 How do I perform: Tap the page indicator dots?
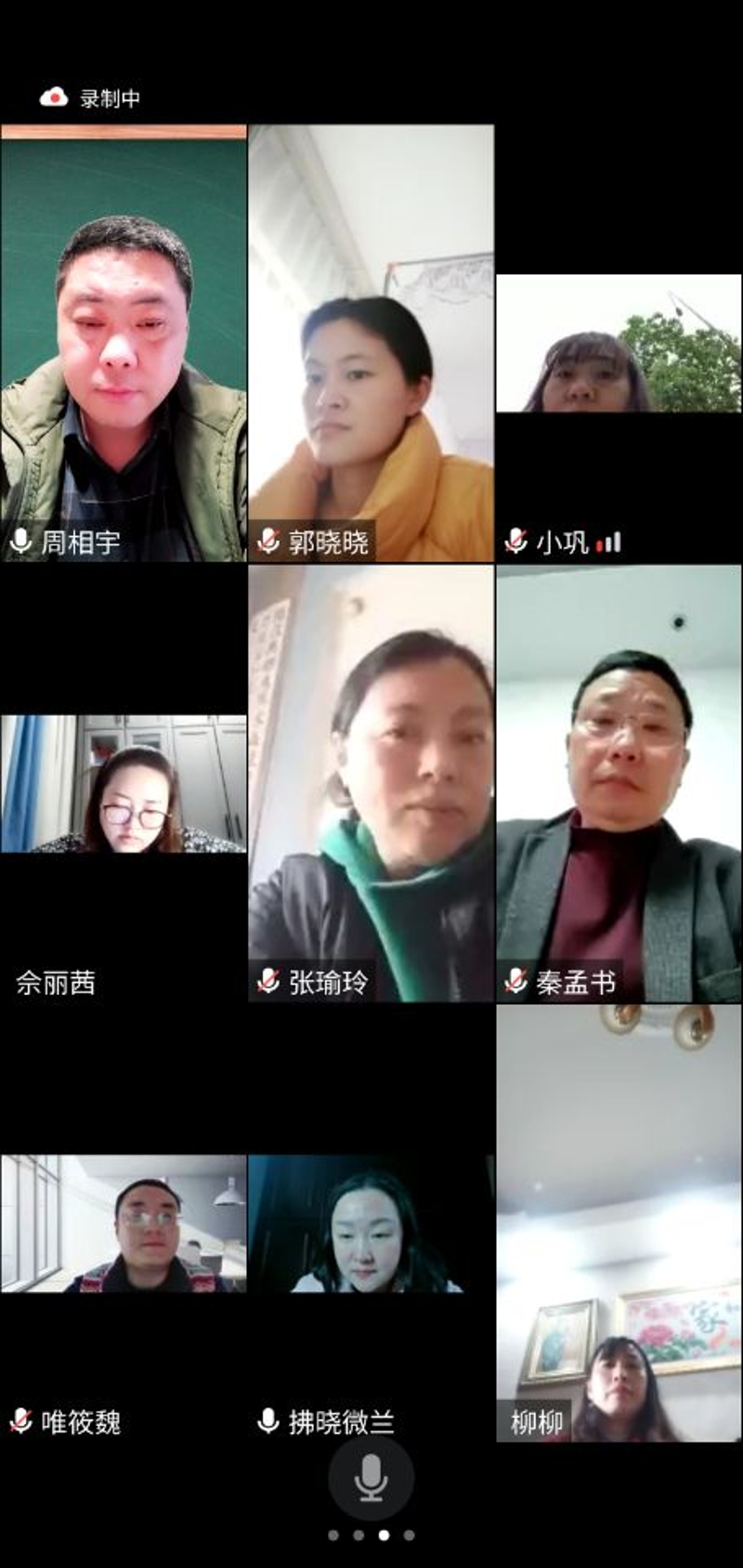[x=371, y=1535]
